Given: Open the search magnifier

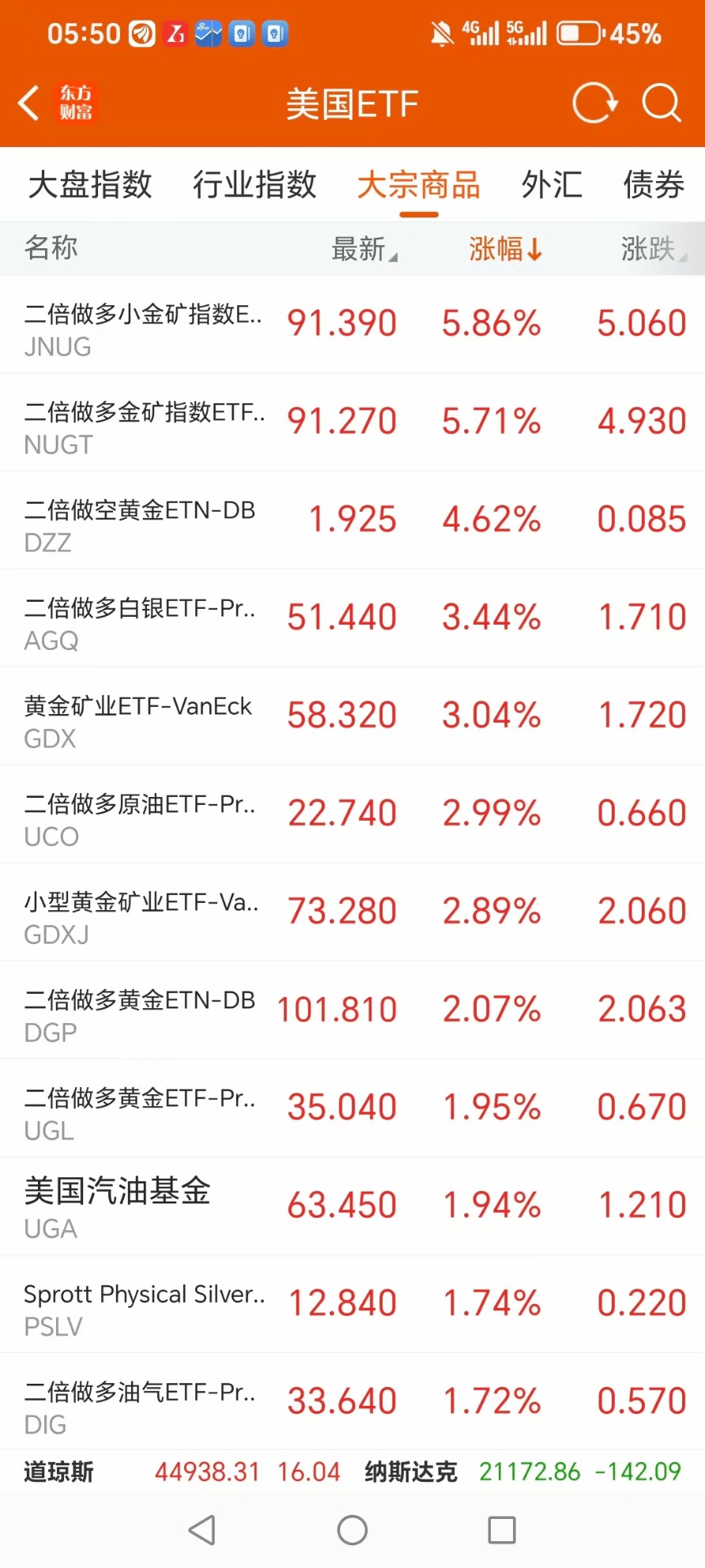Looking at the screenshot, I should tap(662, 103).
